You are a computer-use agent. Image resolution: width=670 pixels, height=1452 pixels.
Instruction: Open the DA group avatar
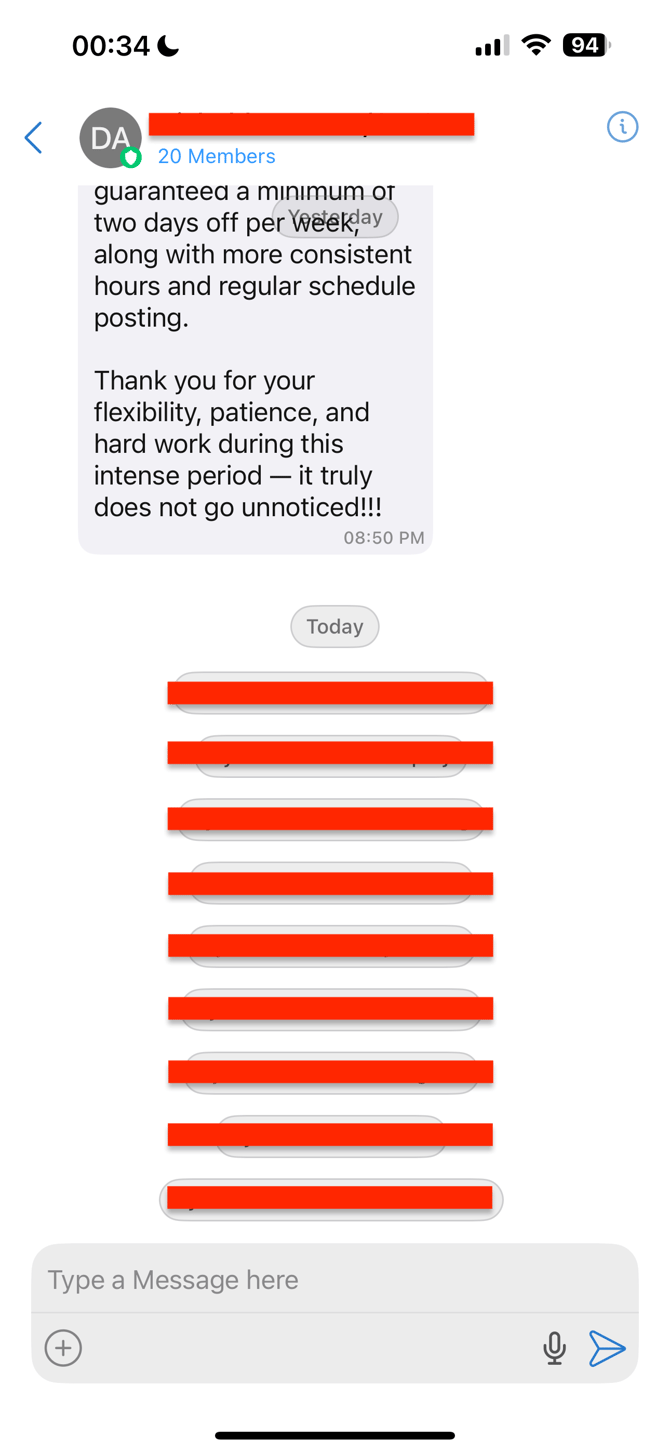tap(109, 138)
